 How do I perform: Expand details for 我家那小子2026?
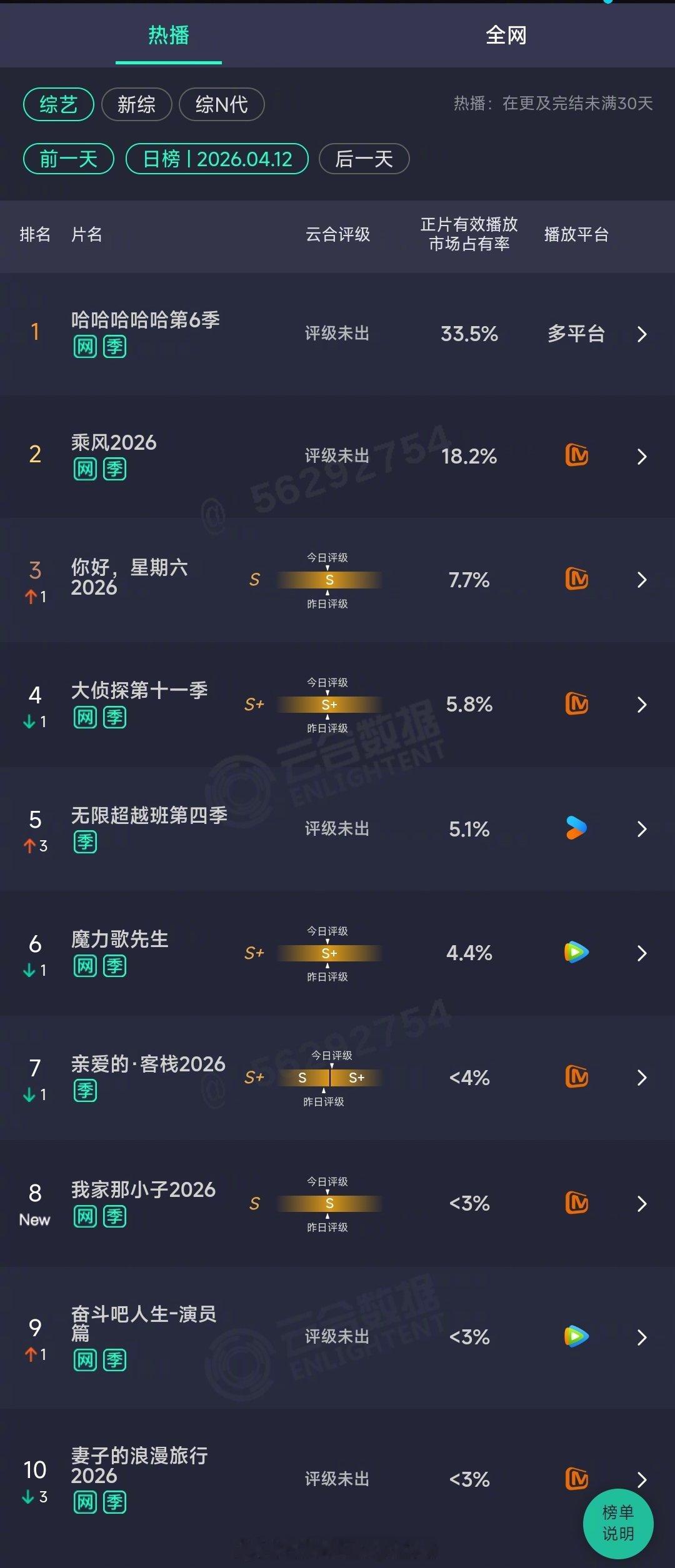point(642,1203)
